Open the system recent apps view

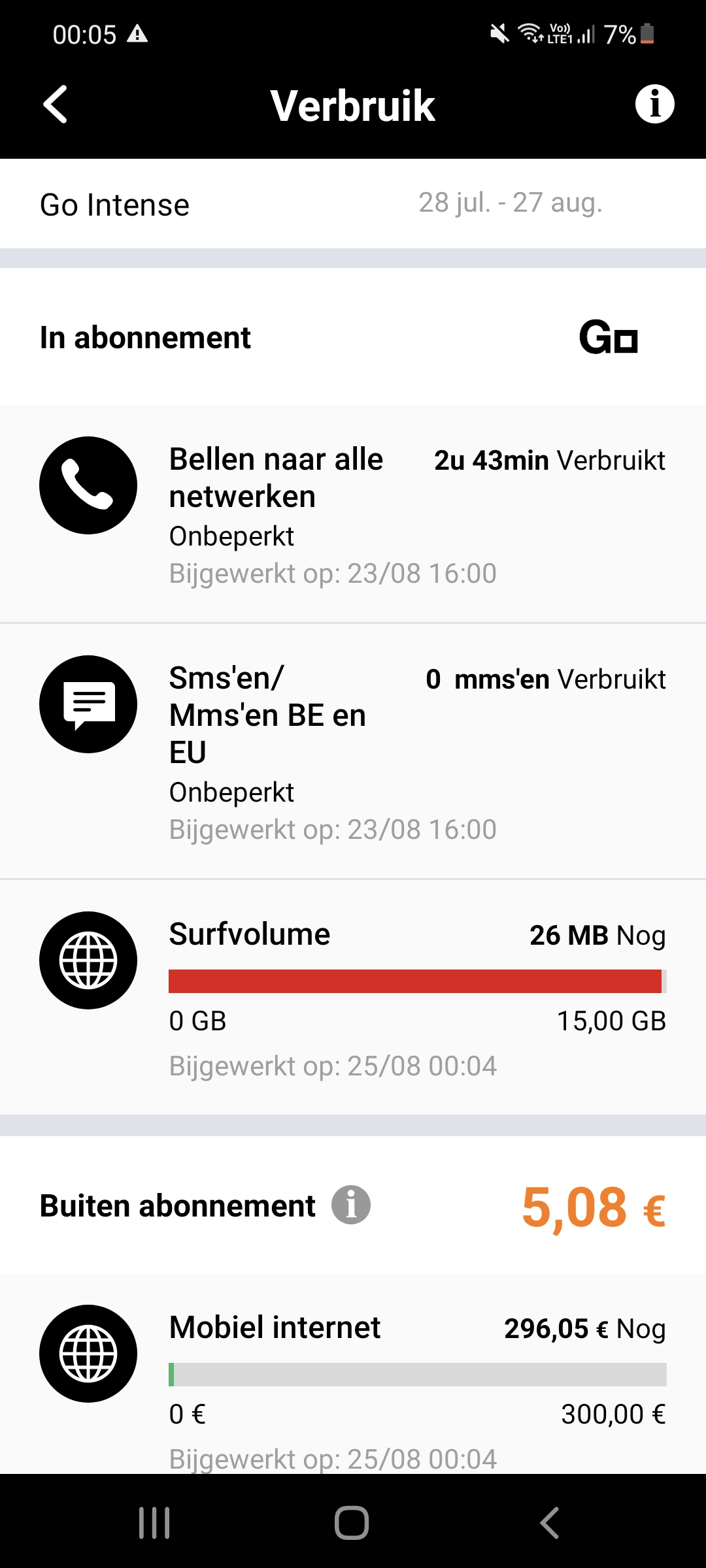pyautogui.click(x=155, y=1523)
